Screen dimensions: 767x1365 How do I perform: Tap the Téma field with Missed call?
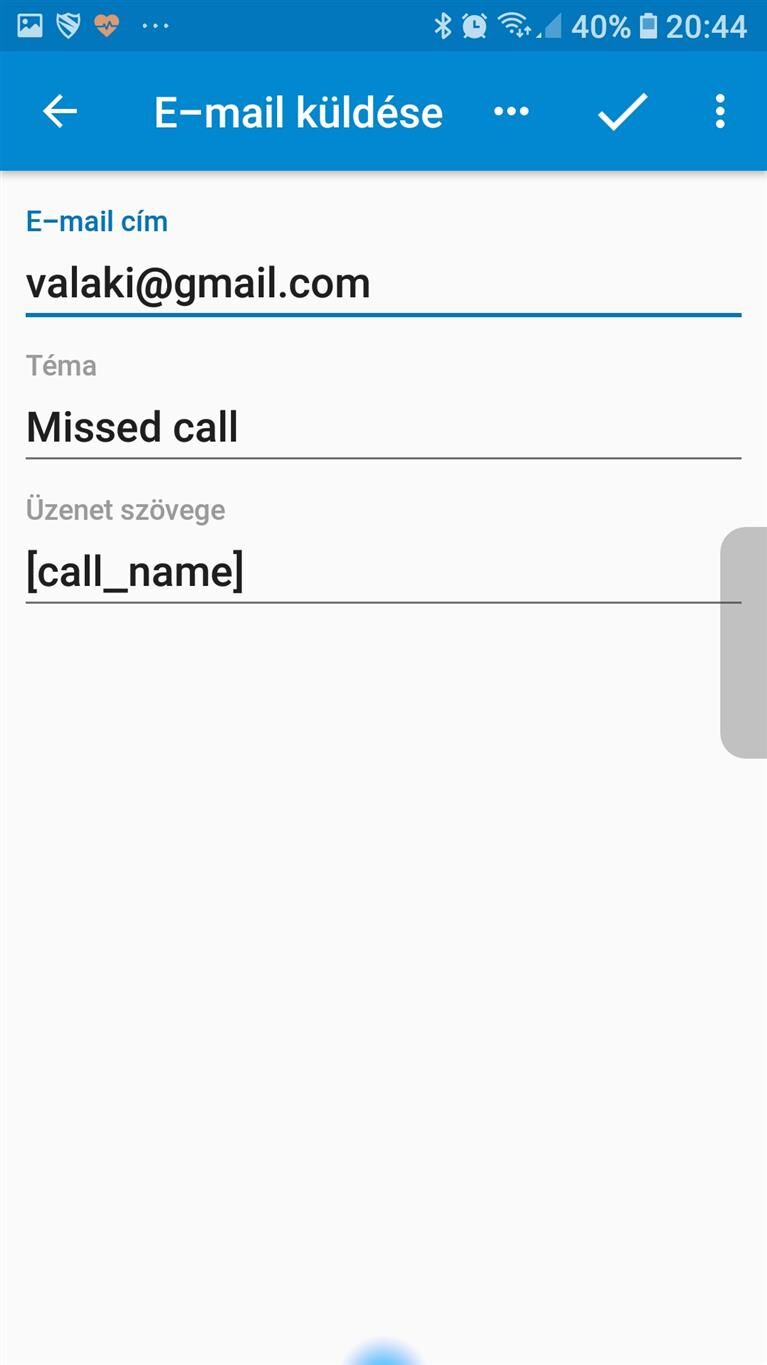click(x=383, y=428)
